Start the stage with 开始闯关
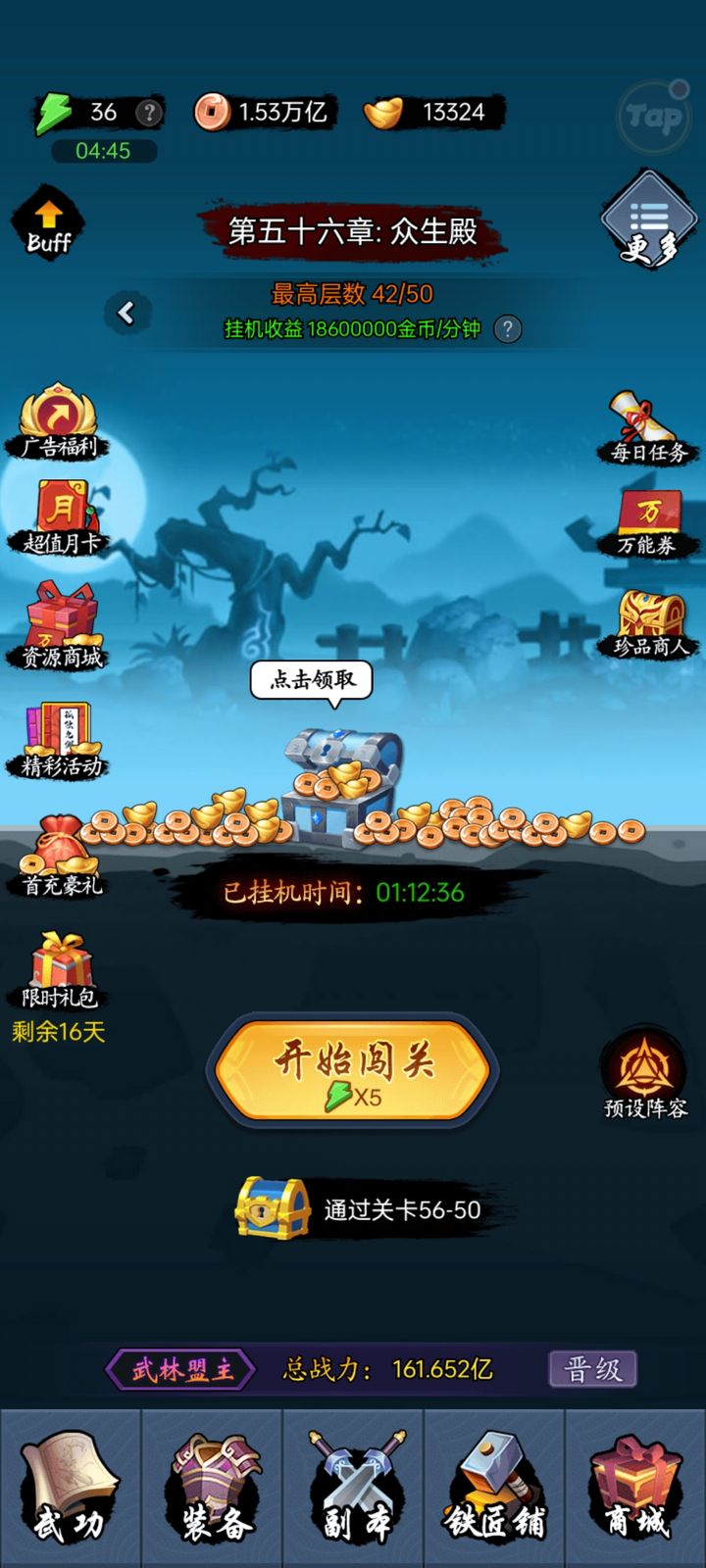 pos(353,1070)
